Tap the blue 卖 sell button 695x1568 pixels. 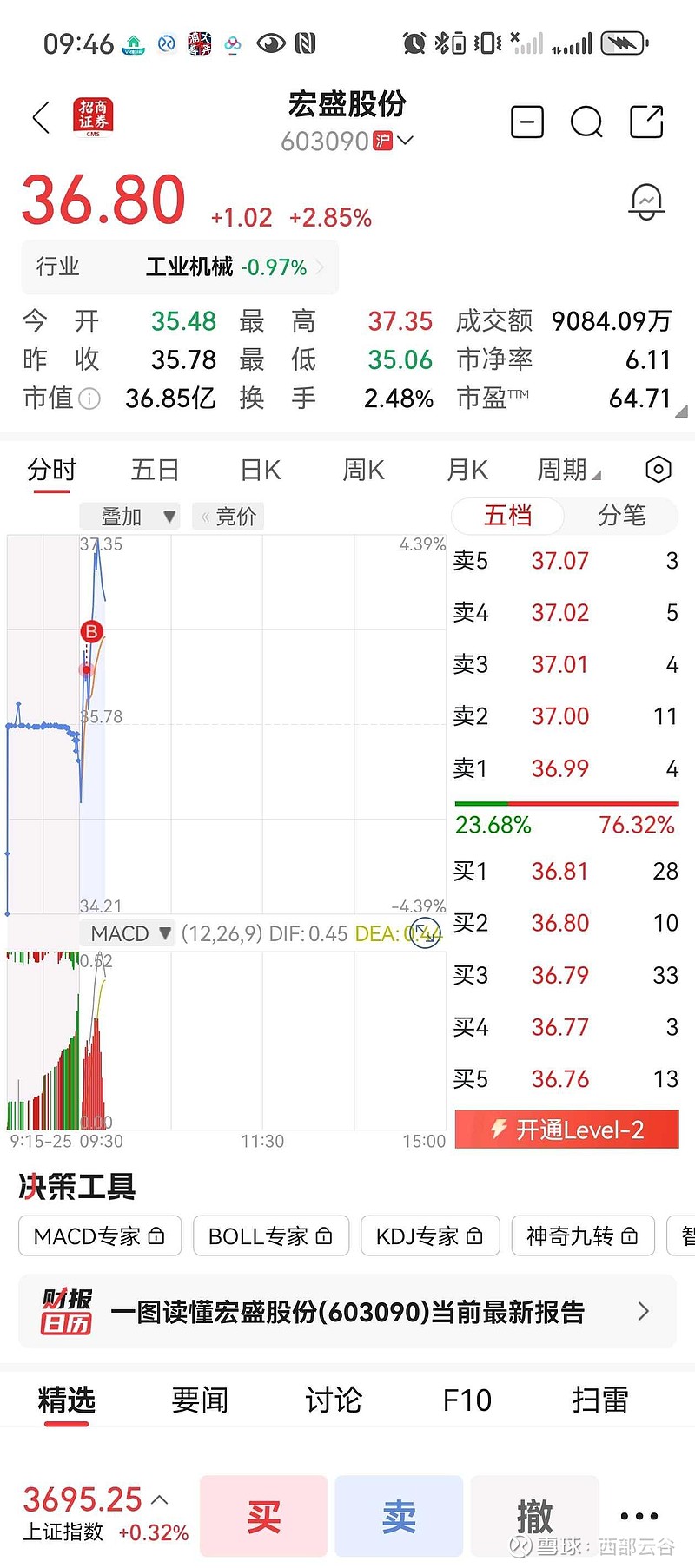pyautogui.click(x=399, y=1516)
